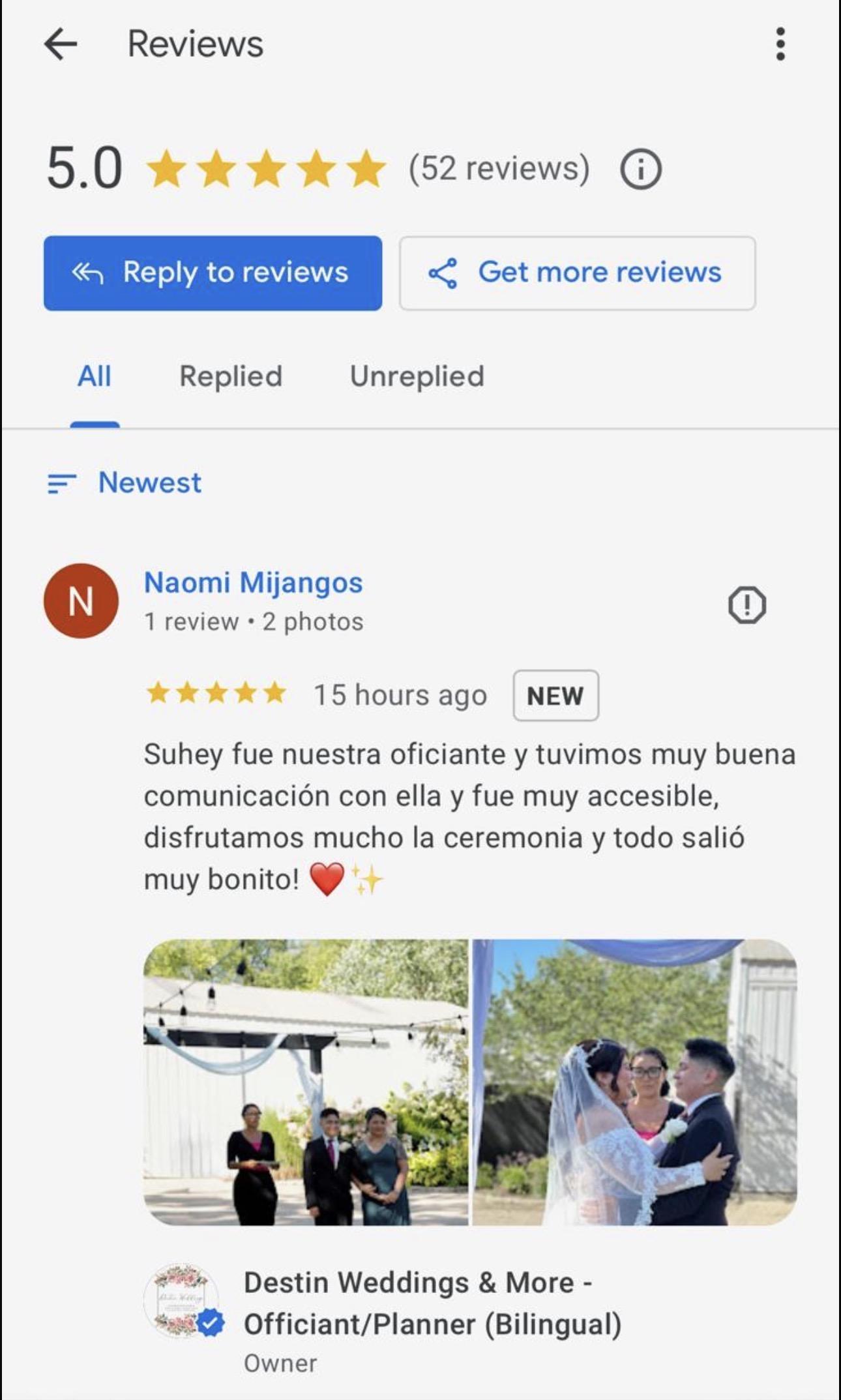This screenshot has width=841, height=1400.
Task: Tap Get more reviews
Action: tap(577, 273)
